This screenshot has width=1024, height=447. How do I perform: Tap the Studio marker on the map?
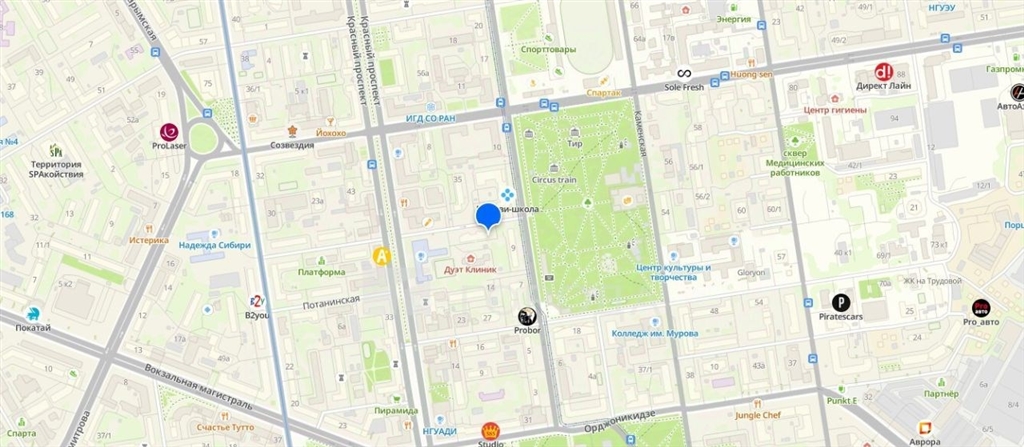tap(490, 430)
